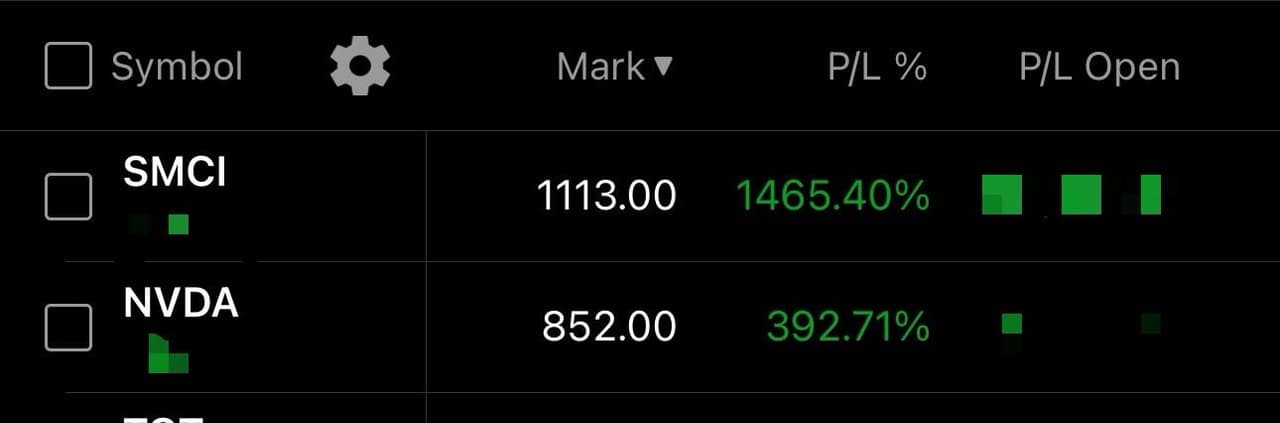
Task: Open column settings gear icon
Action: 360,67
